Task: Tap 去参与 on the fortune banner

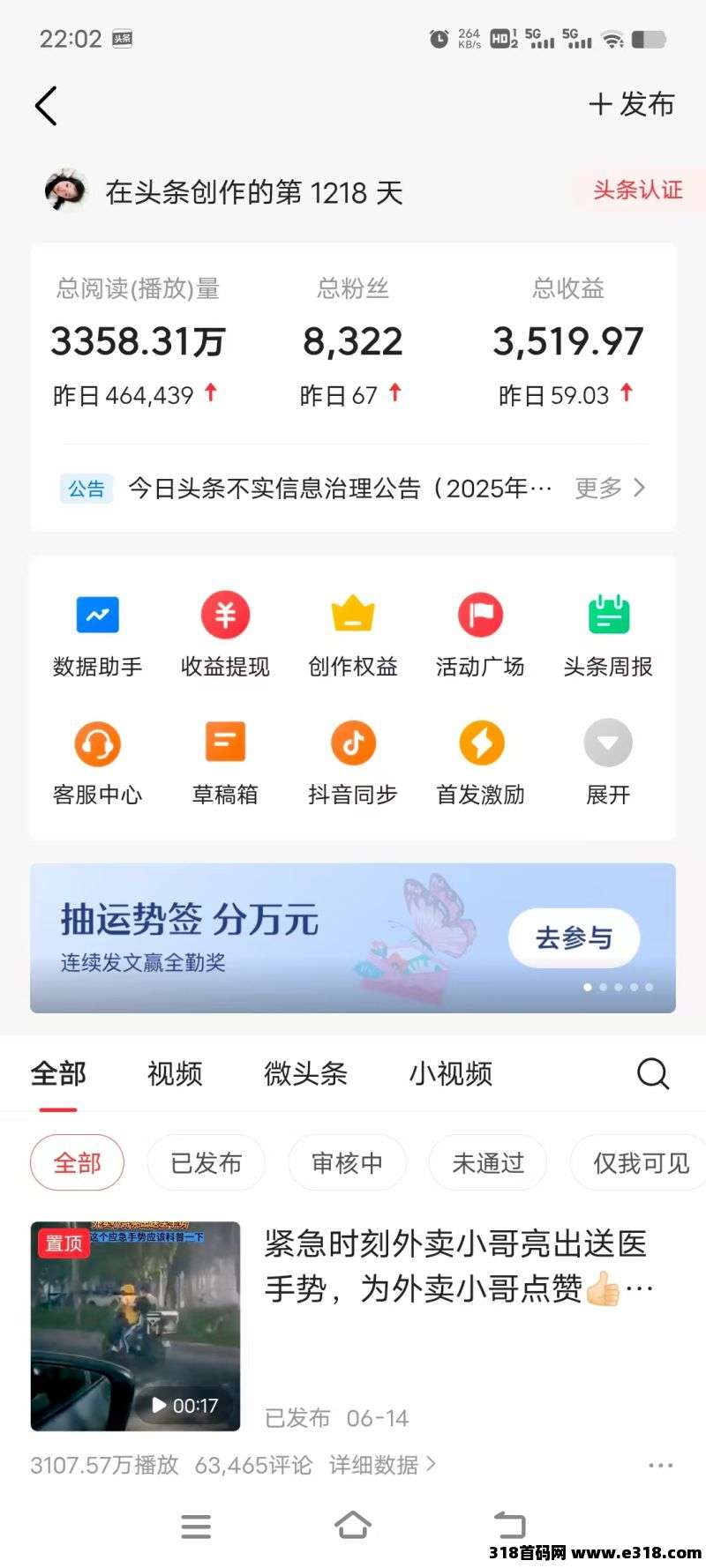Action: (574, 937)
